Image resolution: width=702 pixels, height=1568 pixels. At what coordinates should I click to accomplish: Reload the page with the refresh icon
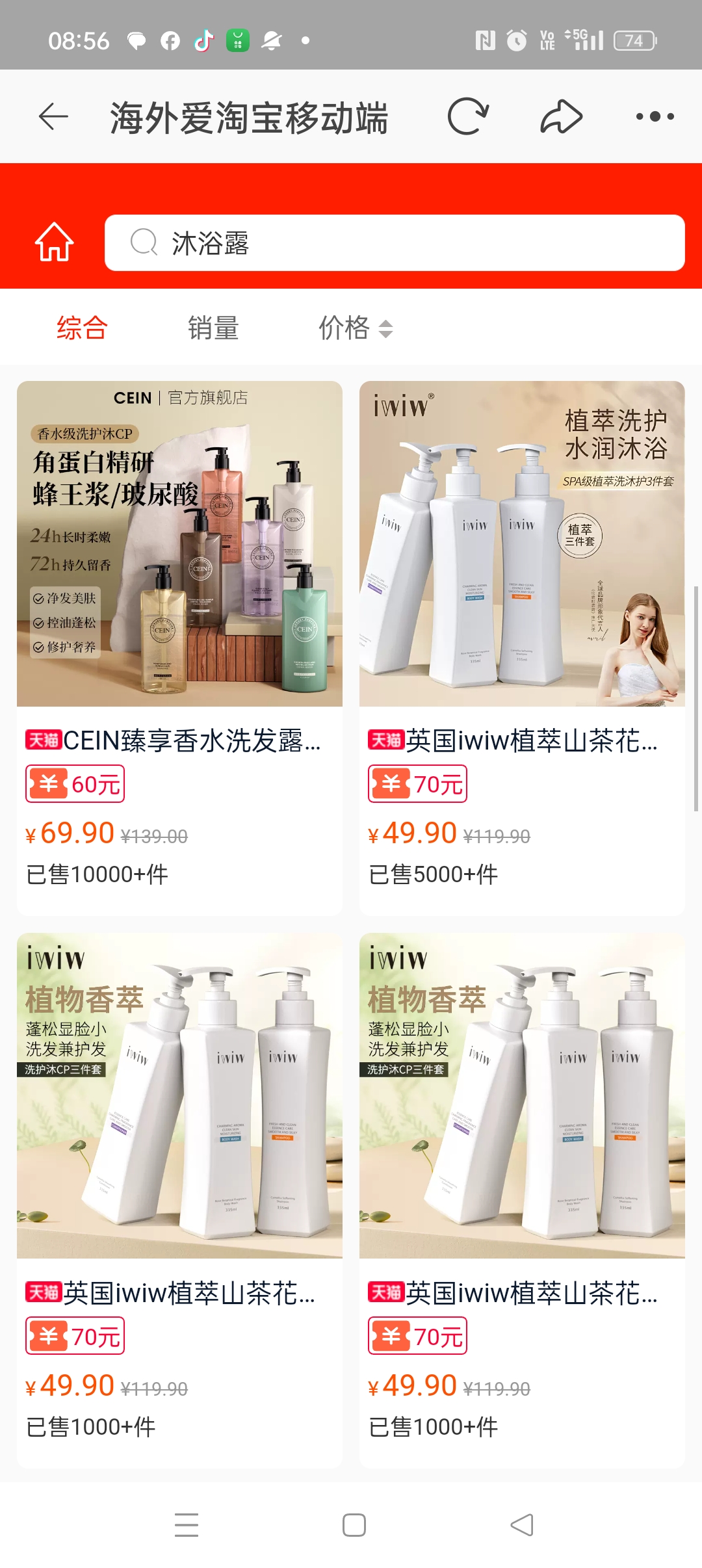(x=467, y=117)
